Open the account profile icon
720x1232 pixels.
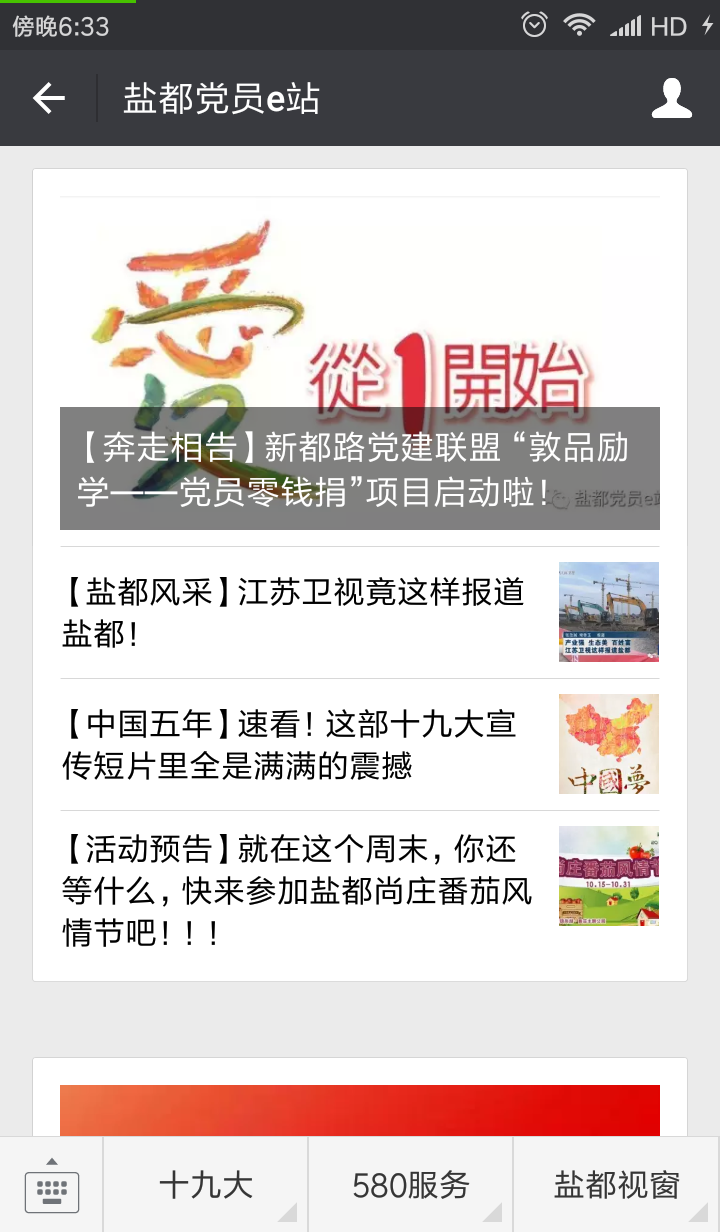point(671,98)
